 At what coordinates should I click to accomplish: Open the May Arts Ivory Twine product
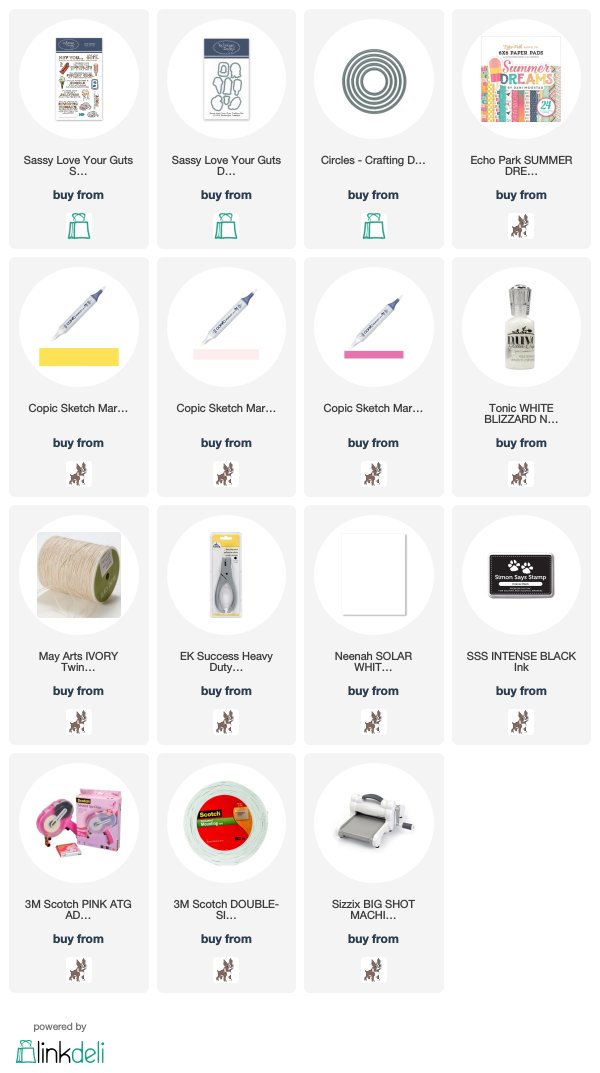[x=79, y=625]
